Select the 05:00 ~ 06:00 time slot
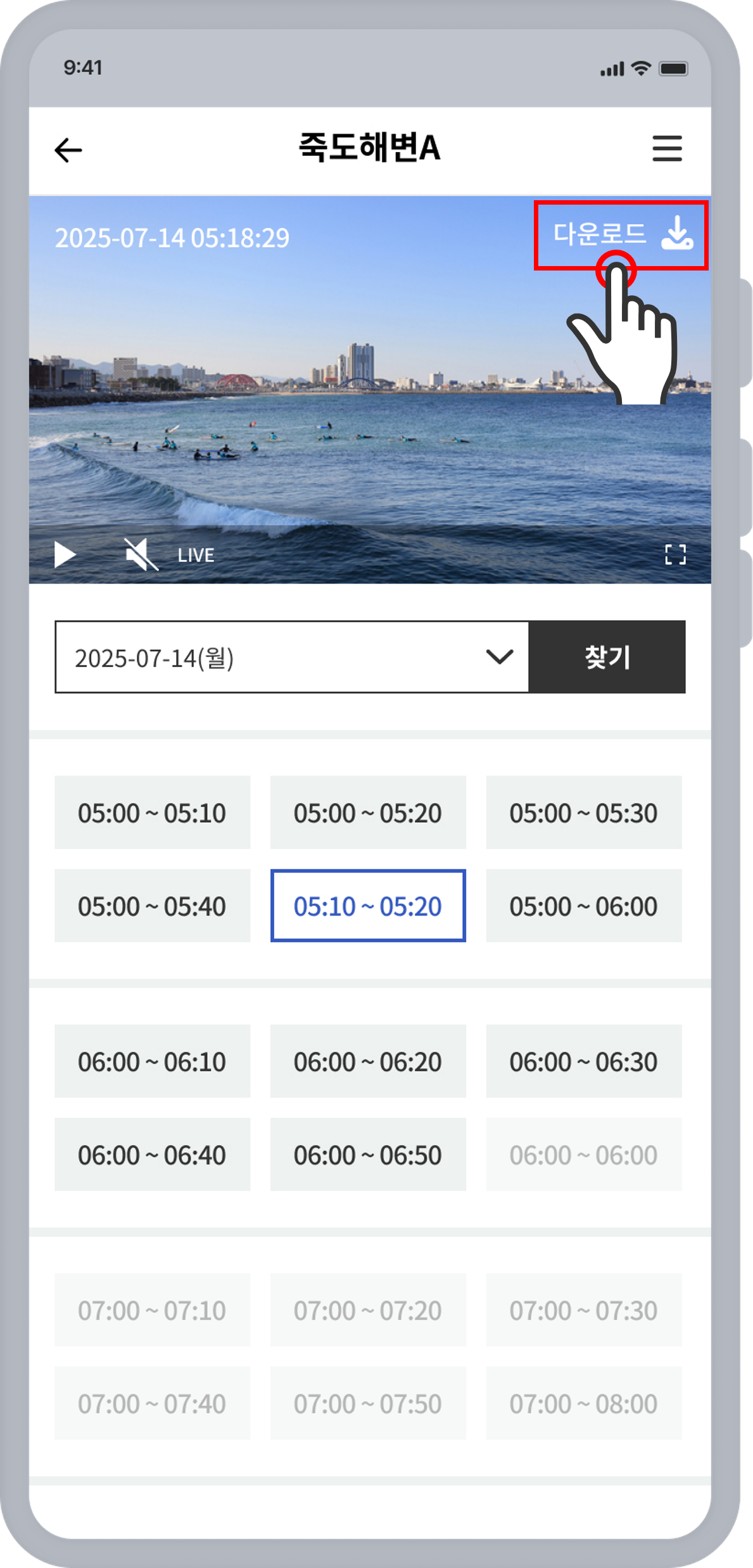This screenshot has width=753, height=1568. pyautogui.click(x=584, y=906)
